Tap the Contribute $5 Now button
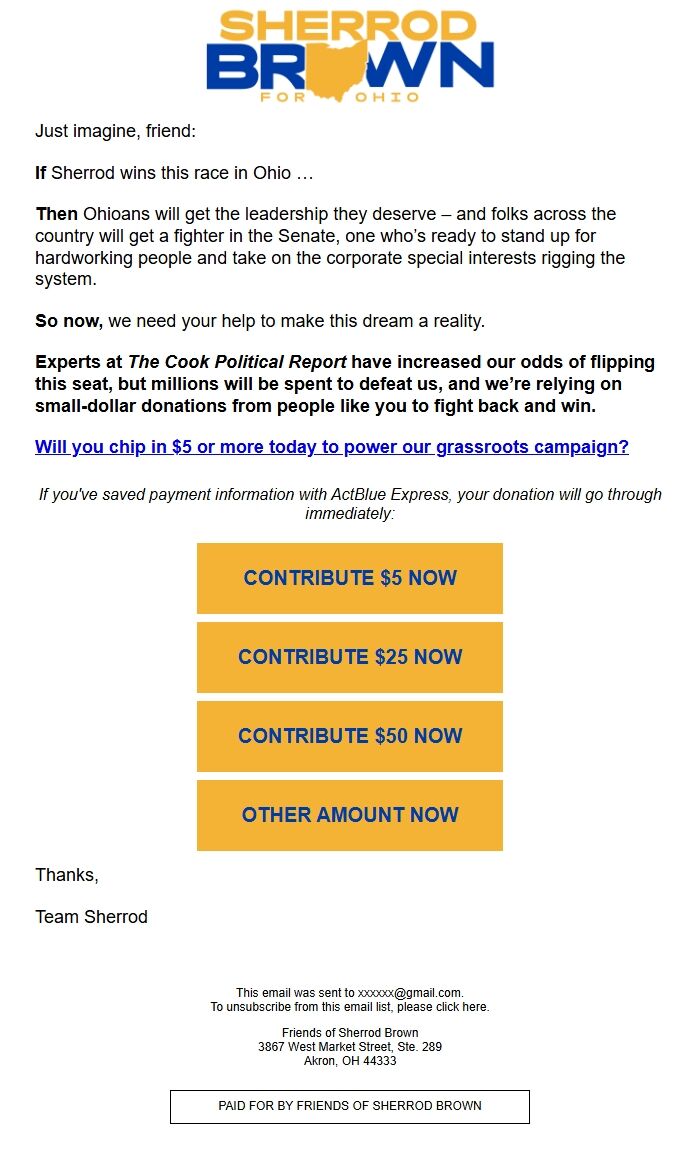The height and width of the screenshot is (1159, 700). [x=350, y=578]
